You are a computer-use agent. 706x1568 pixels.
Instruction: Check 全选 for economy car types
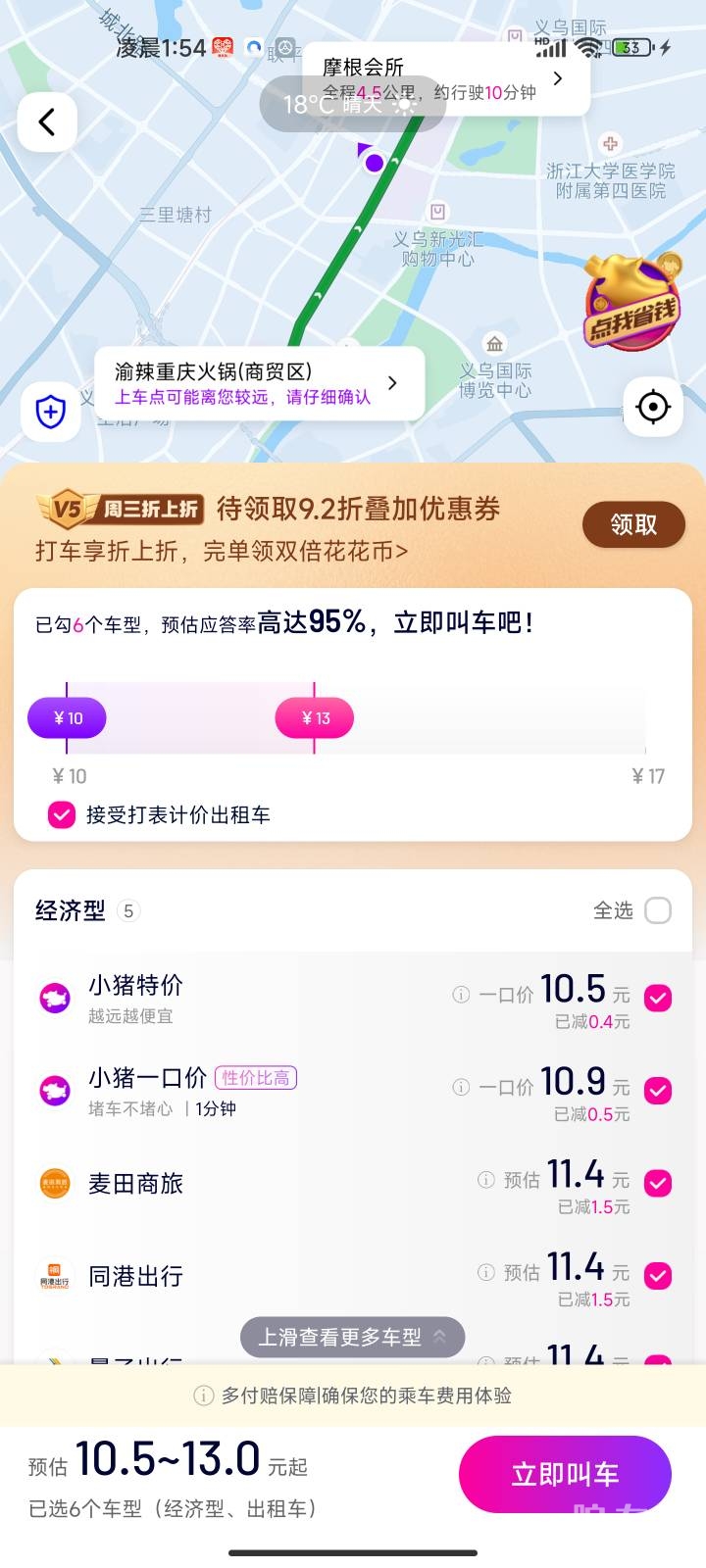658,910
